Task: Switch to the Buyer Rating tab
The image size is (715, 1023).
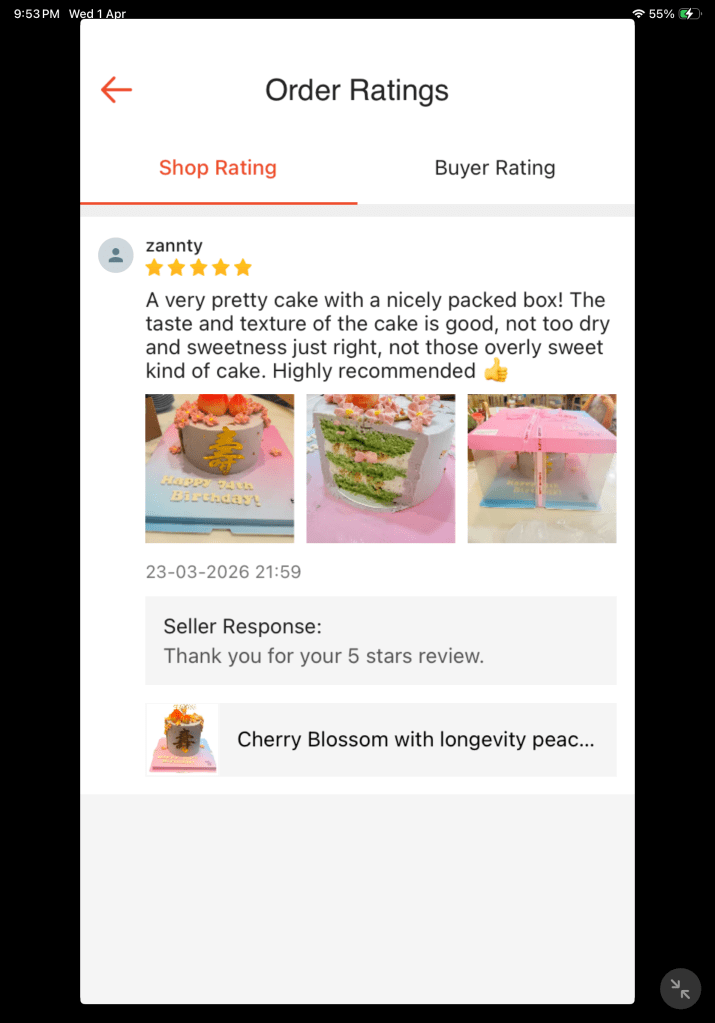Action: 495,168
